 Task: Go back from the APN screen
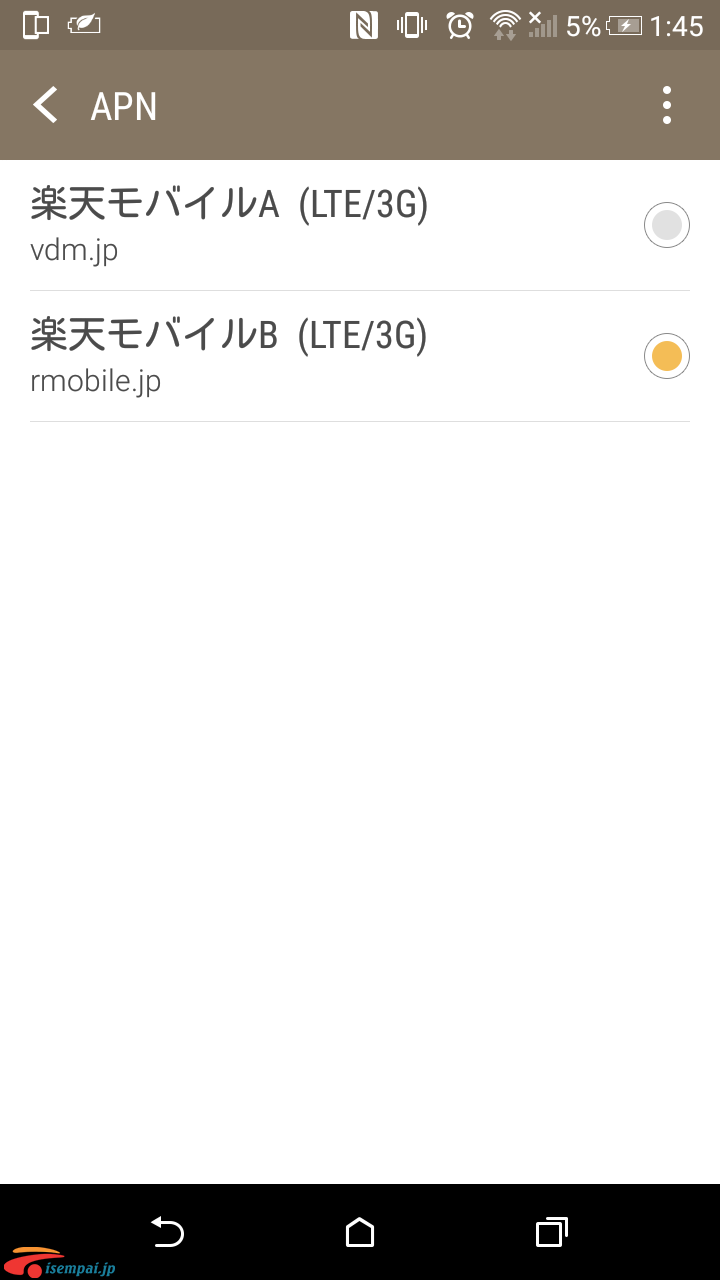pos(45,105)
